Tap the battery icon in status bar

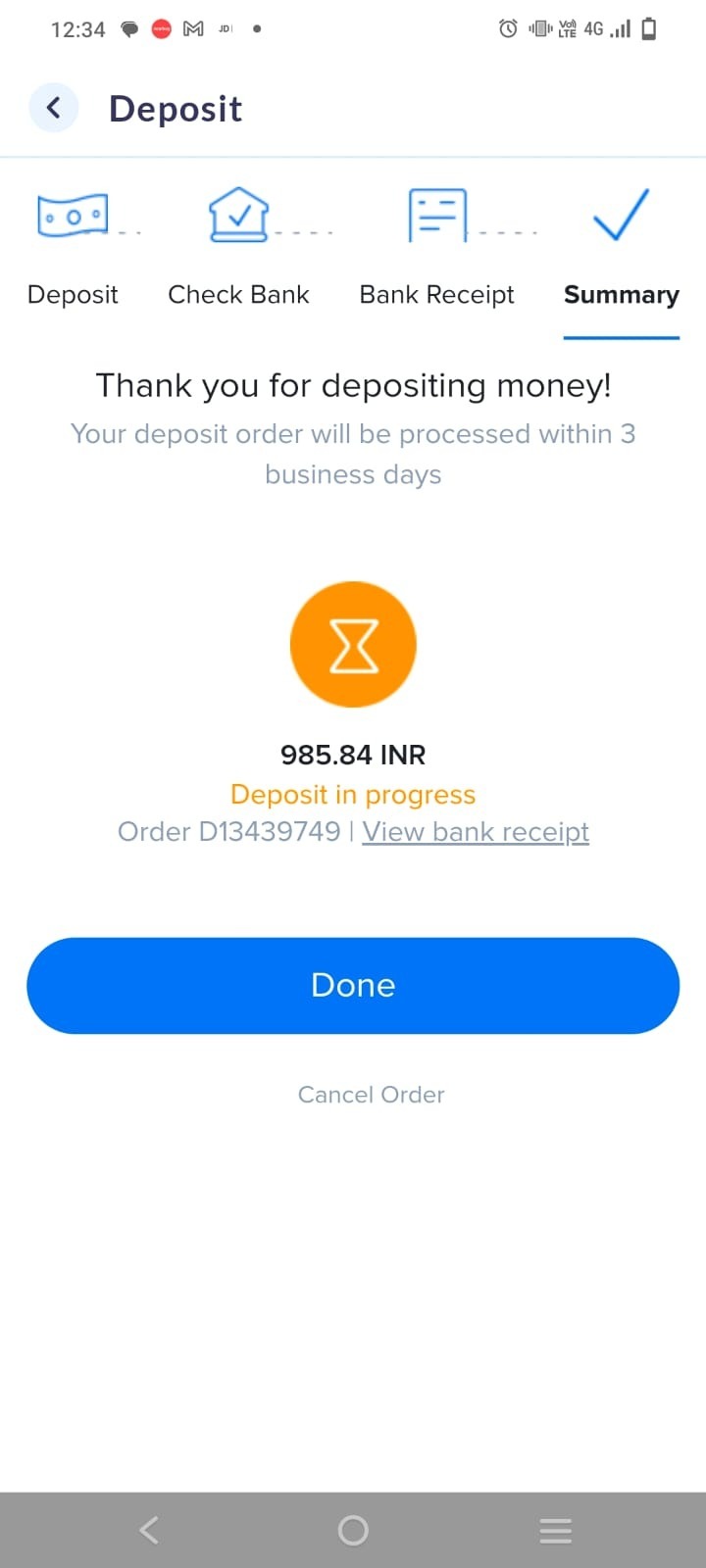point(647,28)
